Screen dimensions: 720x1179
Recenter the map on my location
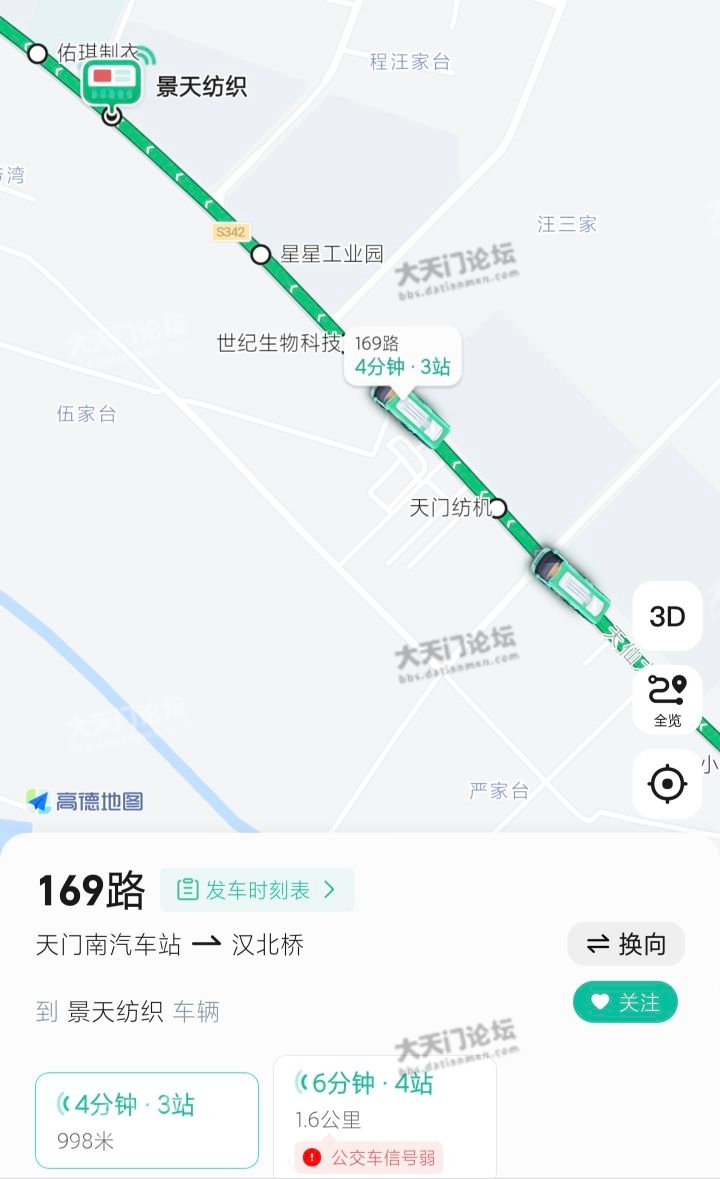[667, 784]
